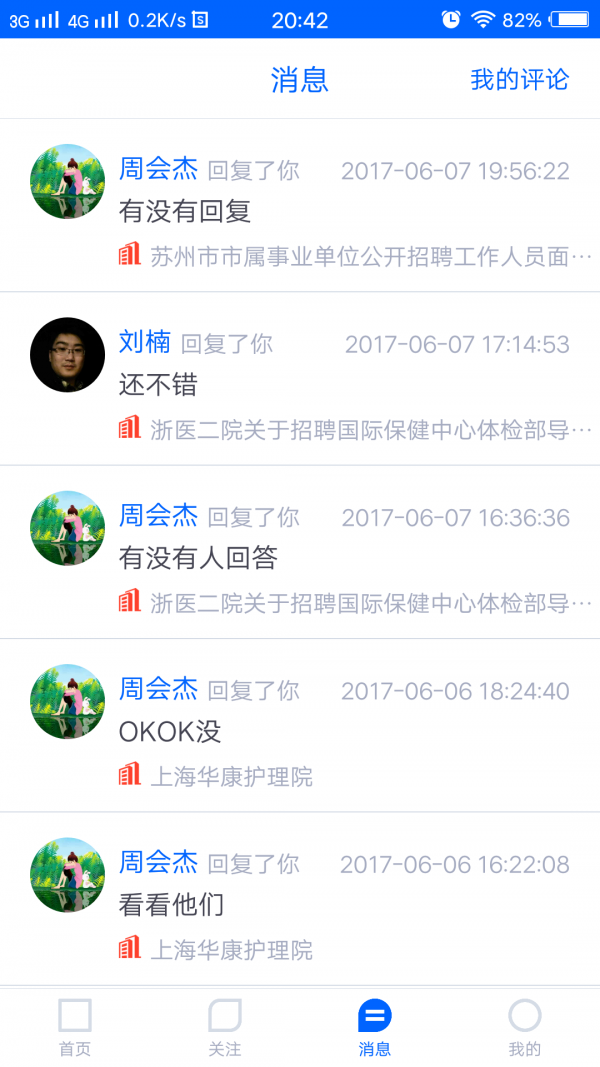Switch to the 关注 tab
Viewport: 600px width, 1067px height.
coord(225,1027)
